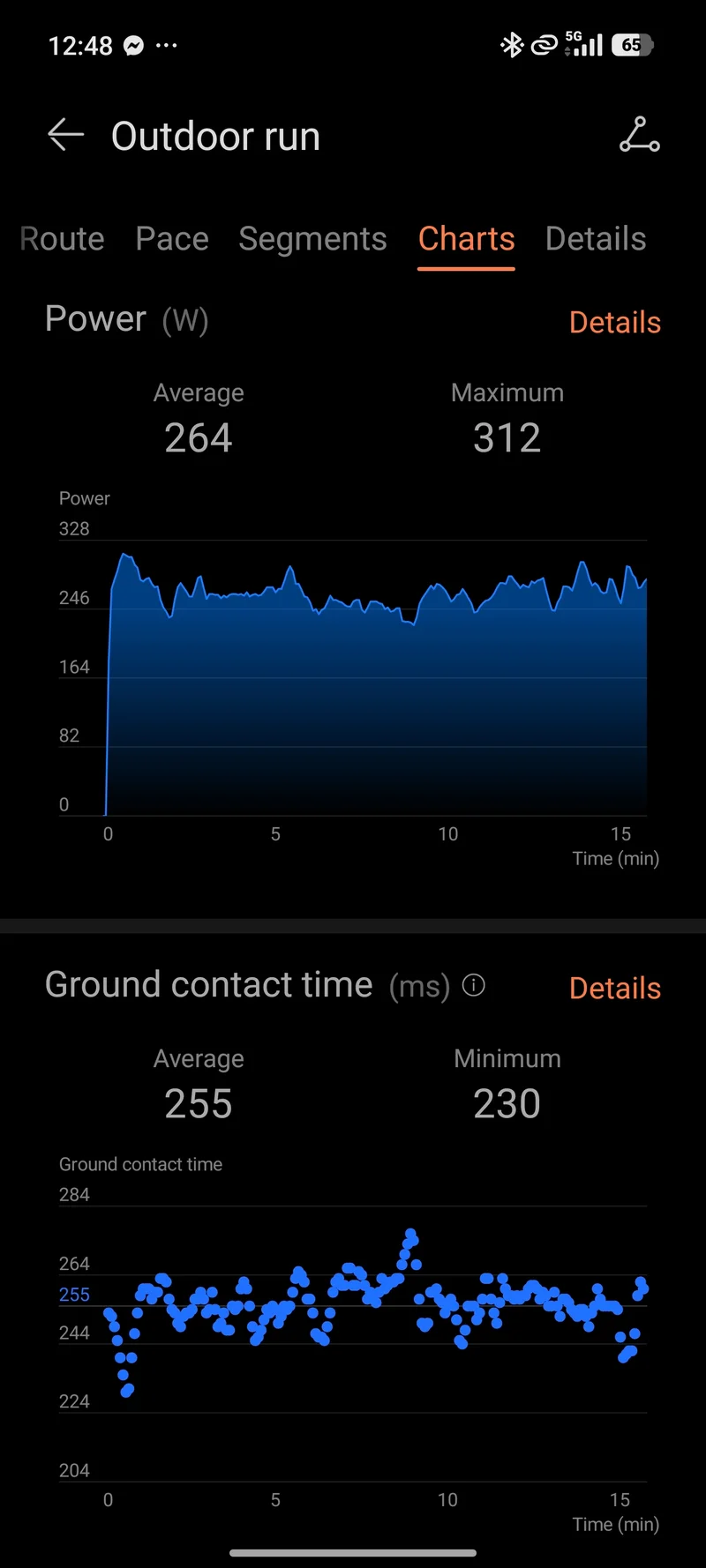Image resolution: width=706 pixels, height=1568 pixels.
Task: Open Details for Ground contact time
Action: coord(615,989)
